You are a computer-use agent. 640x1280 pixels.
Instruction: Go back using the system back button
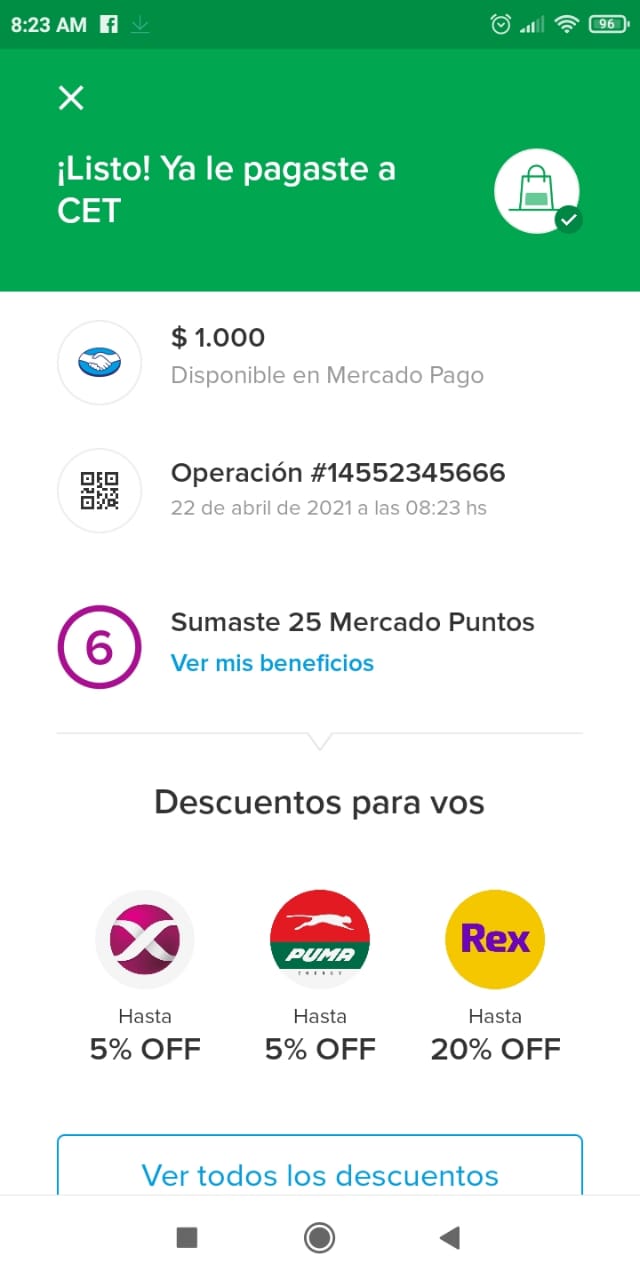click(x=450, y=1238)
